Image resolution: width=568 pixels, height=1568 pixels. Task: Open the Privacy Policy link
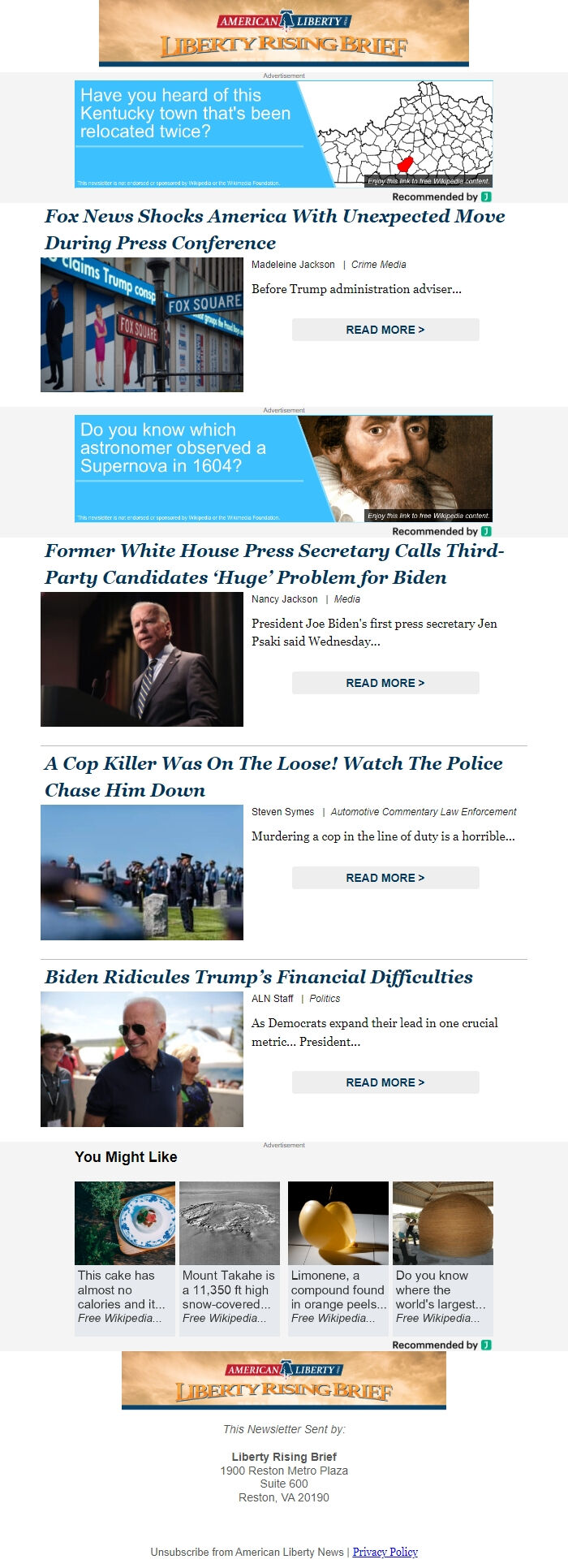(385, 1552)
